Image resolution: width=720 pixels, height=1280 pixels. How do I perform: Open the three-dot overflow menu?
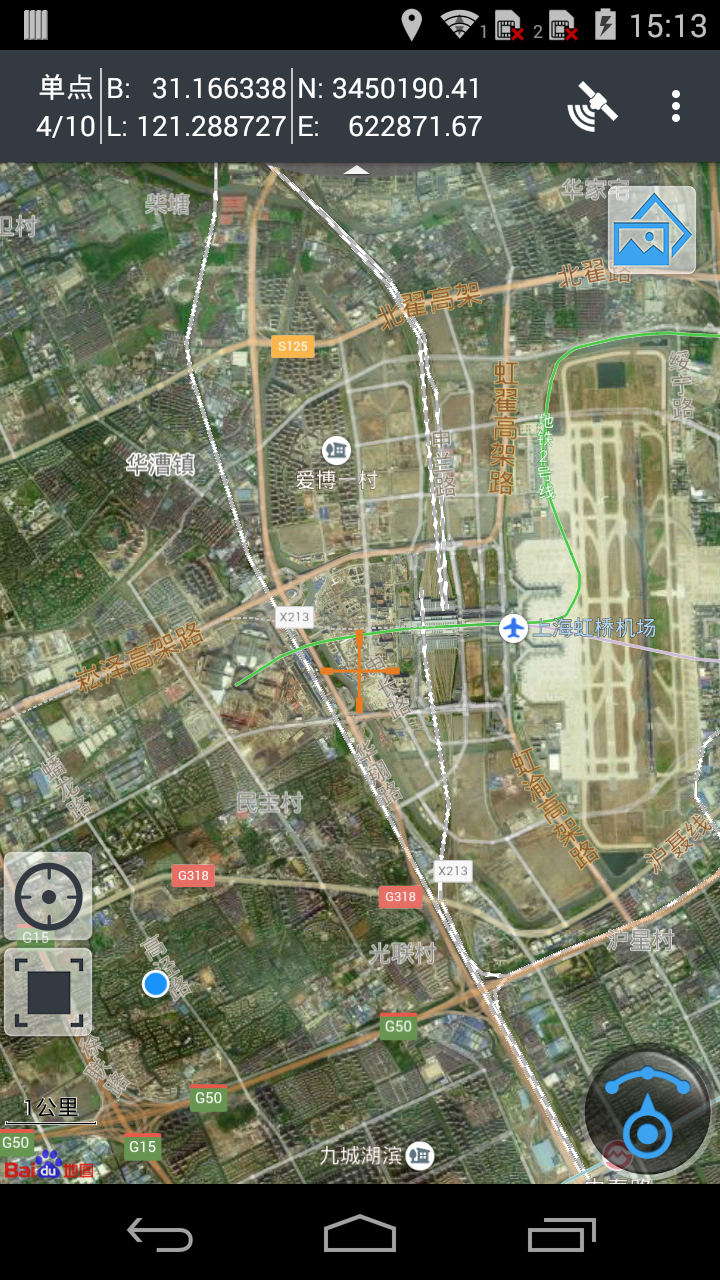coord(676,106)
